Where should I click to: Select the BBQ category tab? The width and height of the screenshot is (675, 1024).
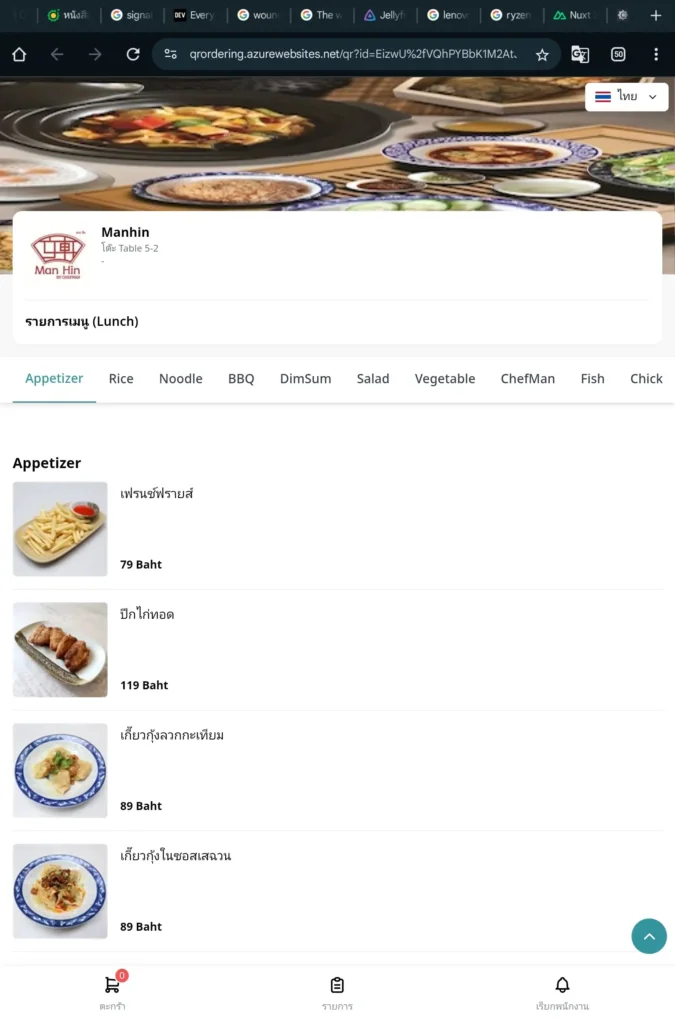click(x=241, y=379)
